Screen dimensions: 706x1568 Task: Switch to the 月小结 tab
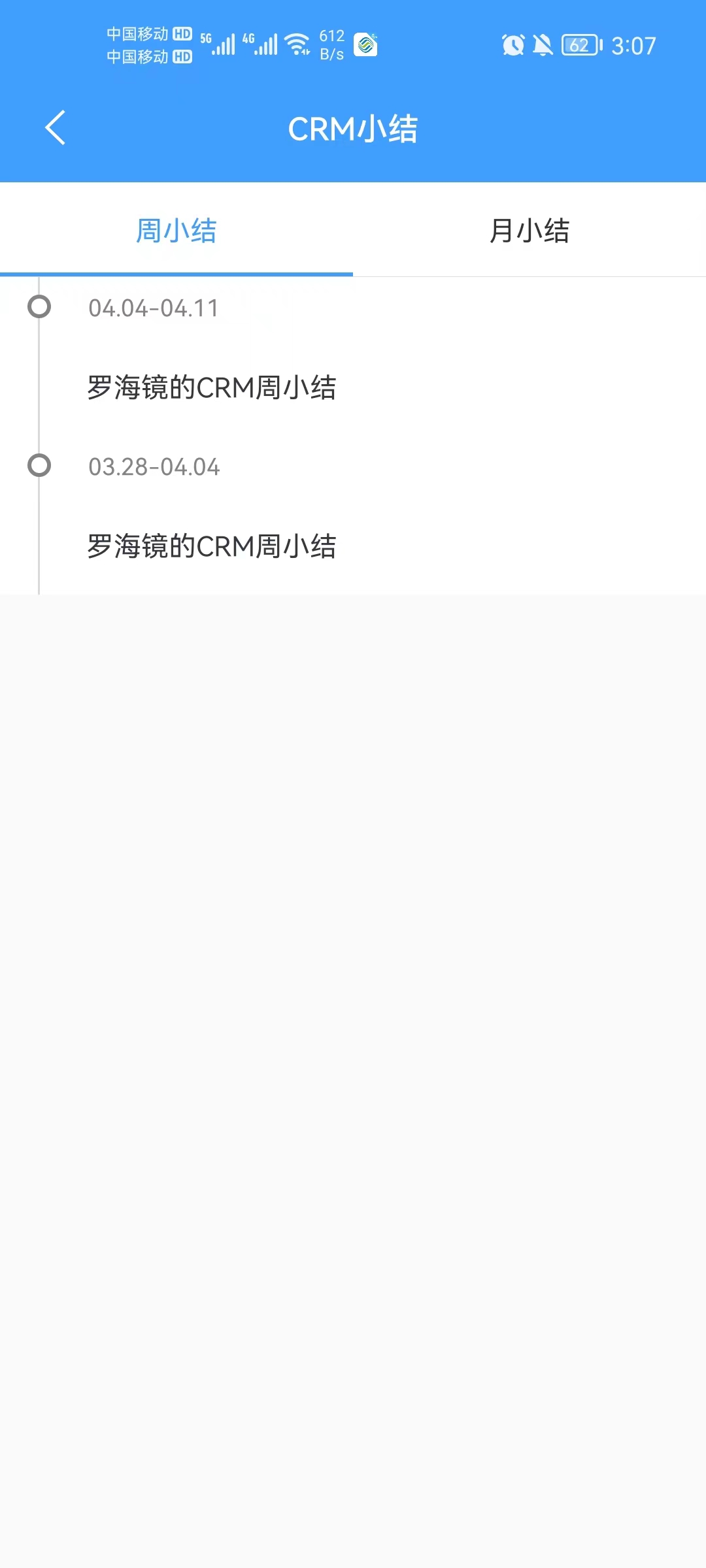click(529, 230)
